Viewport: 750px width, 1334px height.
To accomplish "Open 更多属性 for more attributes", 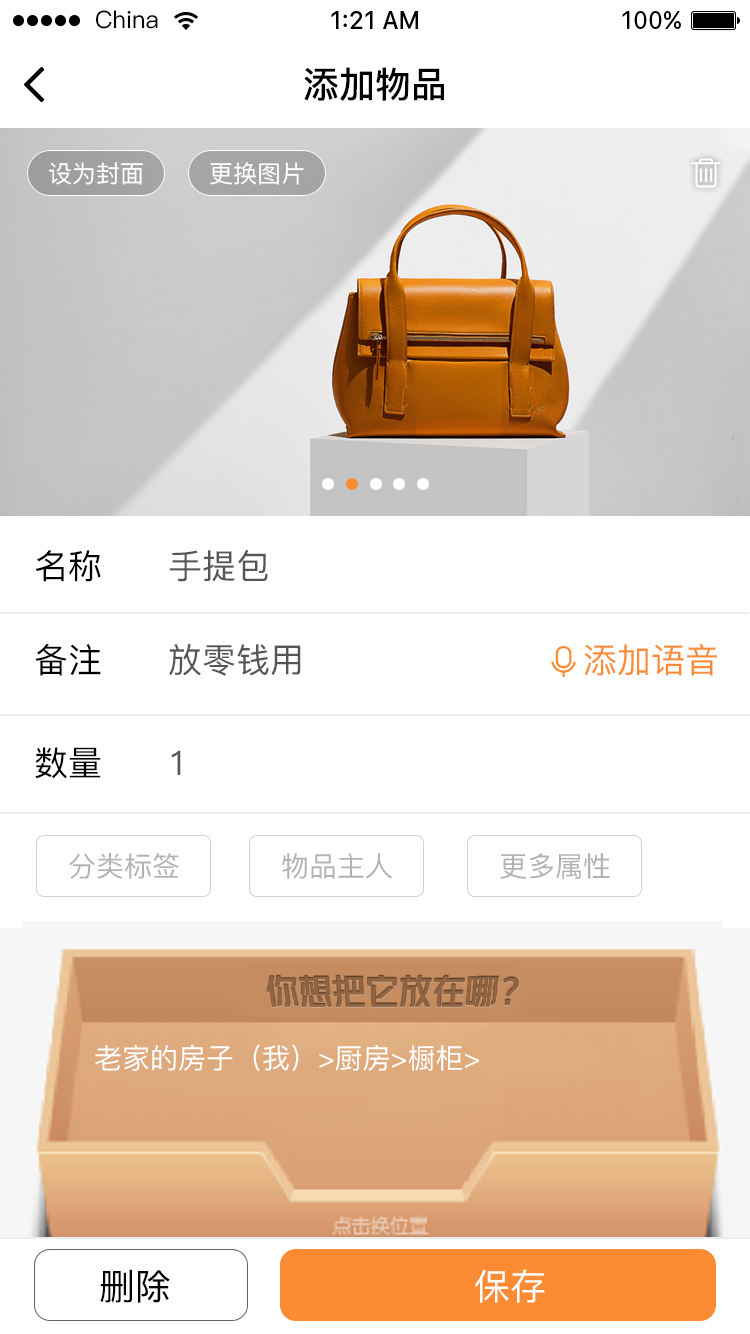I will click(555, 866).
